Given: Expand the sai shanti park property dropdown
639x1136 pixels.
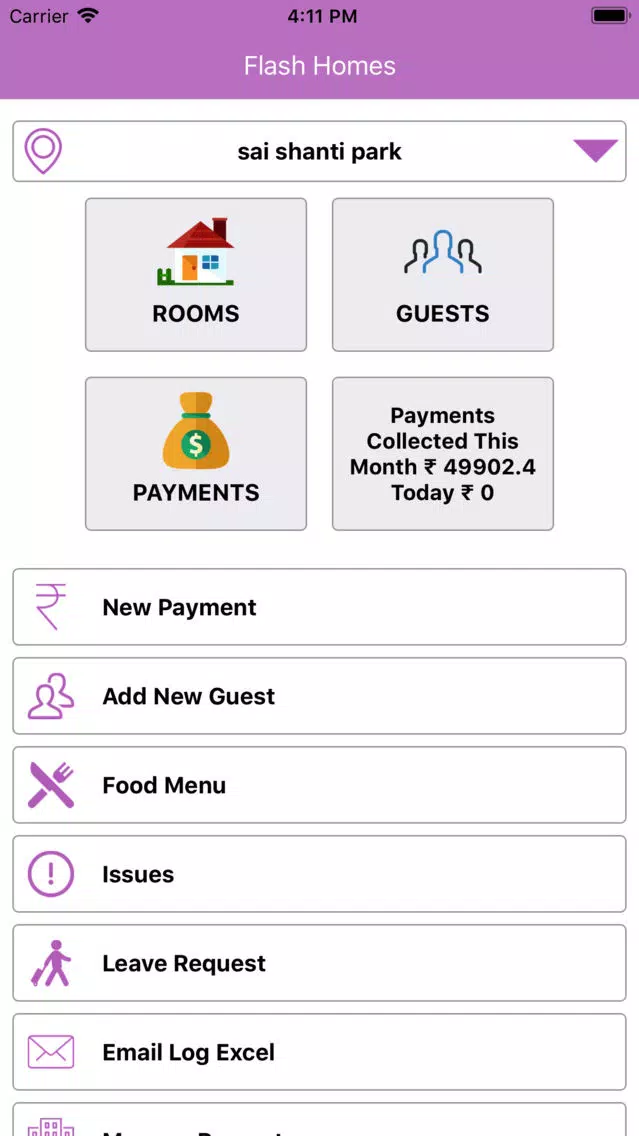Looking at the screenshot, I should coord(319,151).
